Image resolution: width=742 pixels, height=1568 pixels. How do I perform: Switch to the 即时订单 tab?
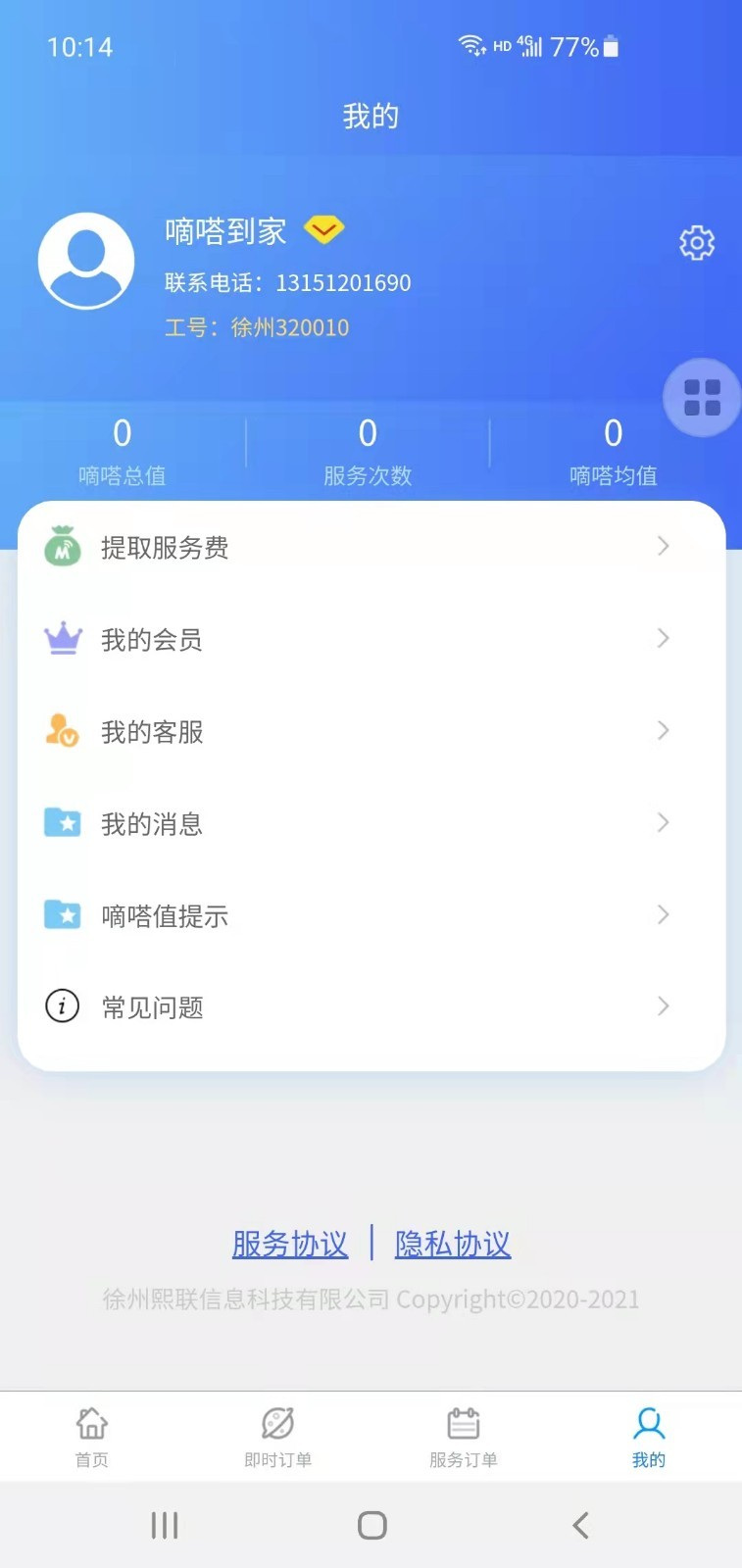(277, 1436)
